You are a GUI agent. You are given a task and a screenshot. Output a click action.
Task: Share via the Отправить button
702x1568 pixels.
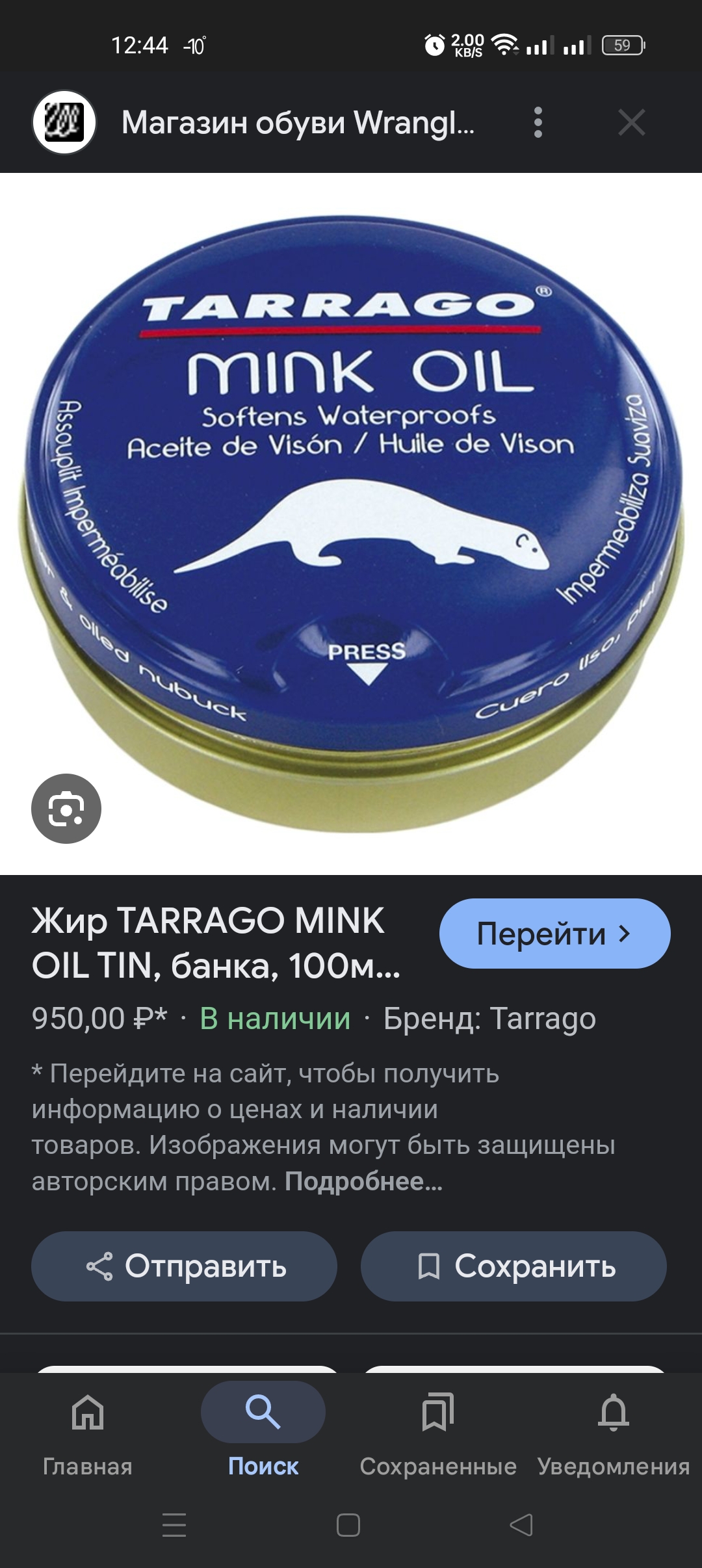click(x=184, y=1266)
